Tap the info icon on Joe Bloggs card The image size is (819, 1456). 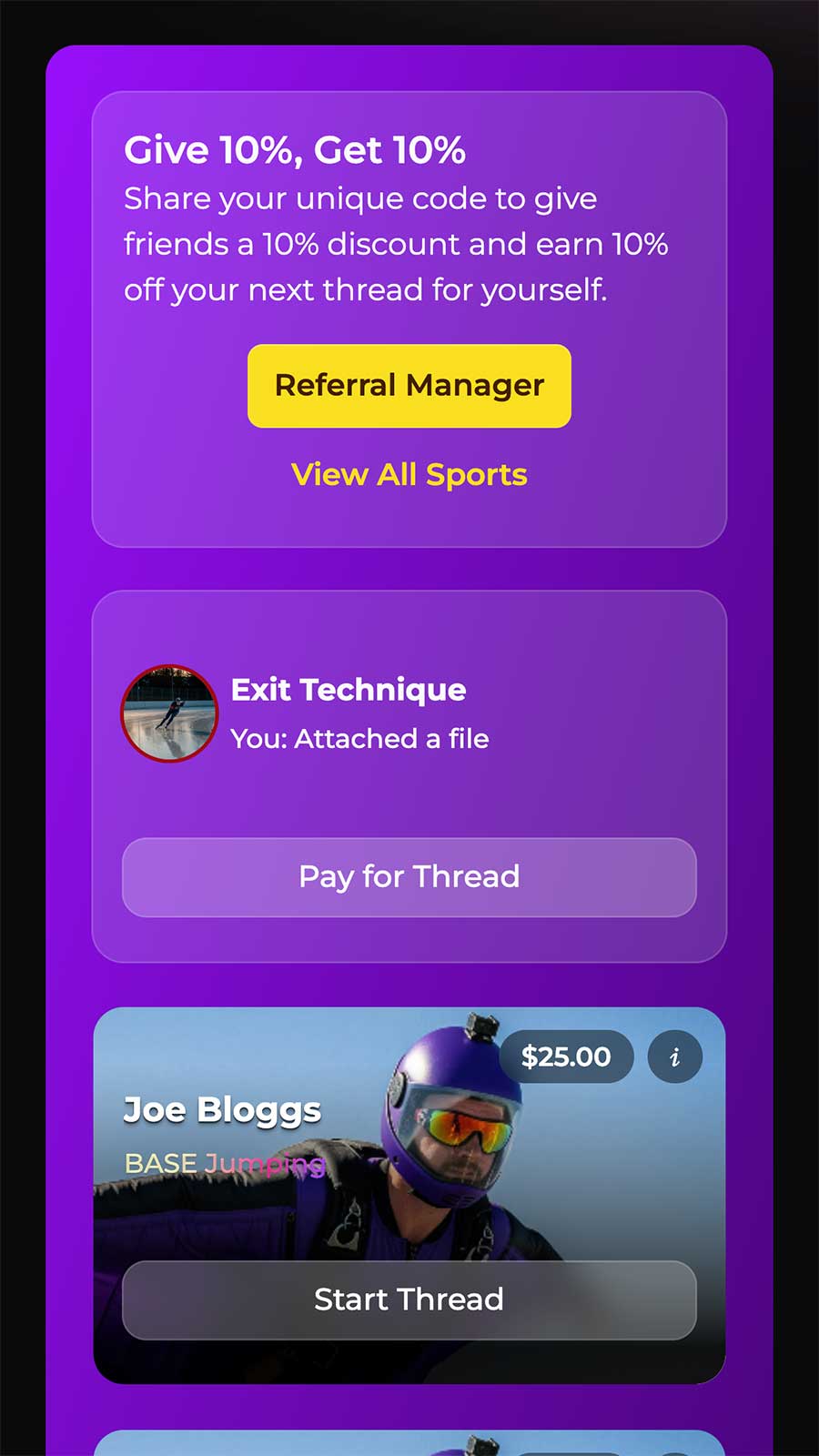674,1057
